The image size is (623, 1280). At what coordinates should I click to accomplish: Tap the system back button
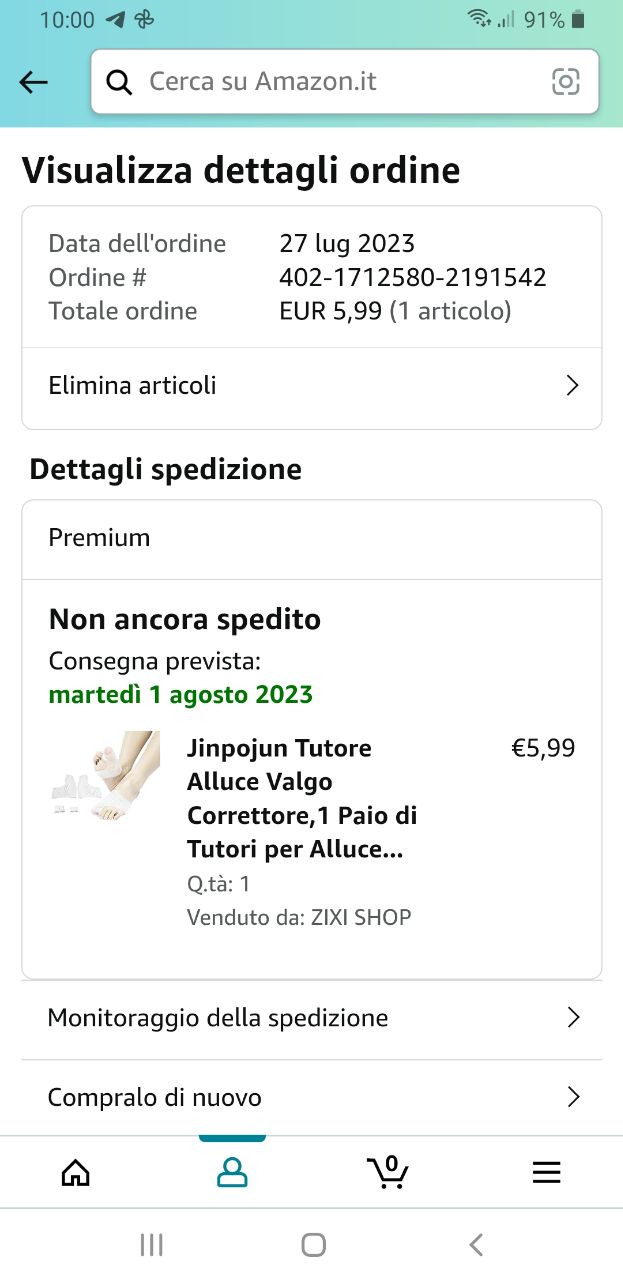[476, 1245]
